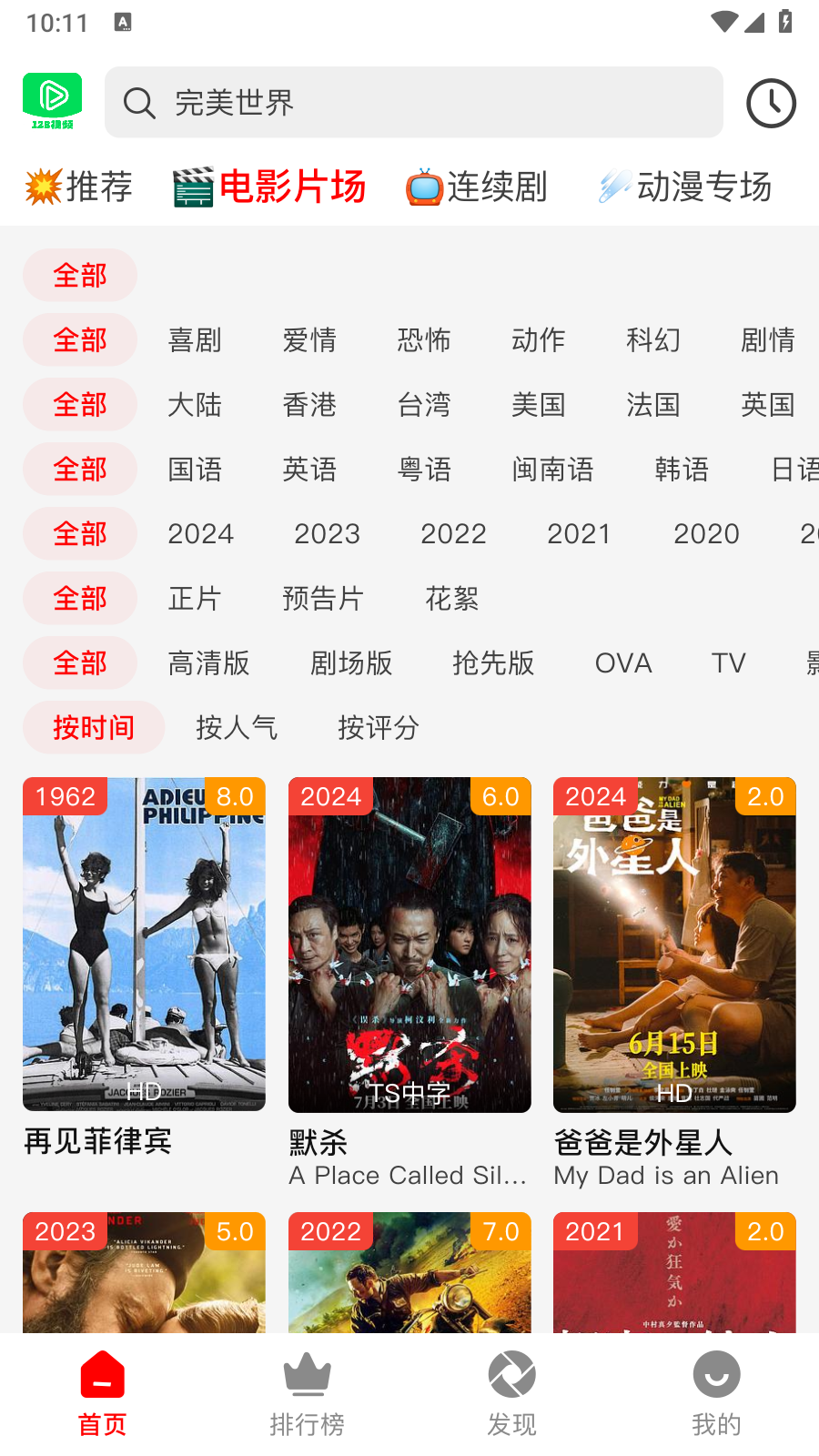Choose the 高清版 version filter
Screen dimensions: 819x1456
click(x=208, y=663)
